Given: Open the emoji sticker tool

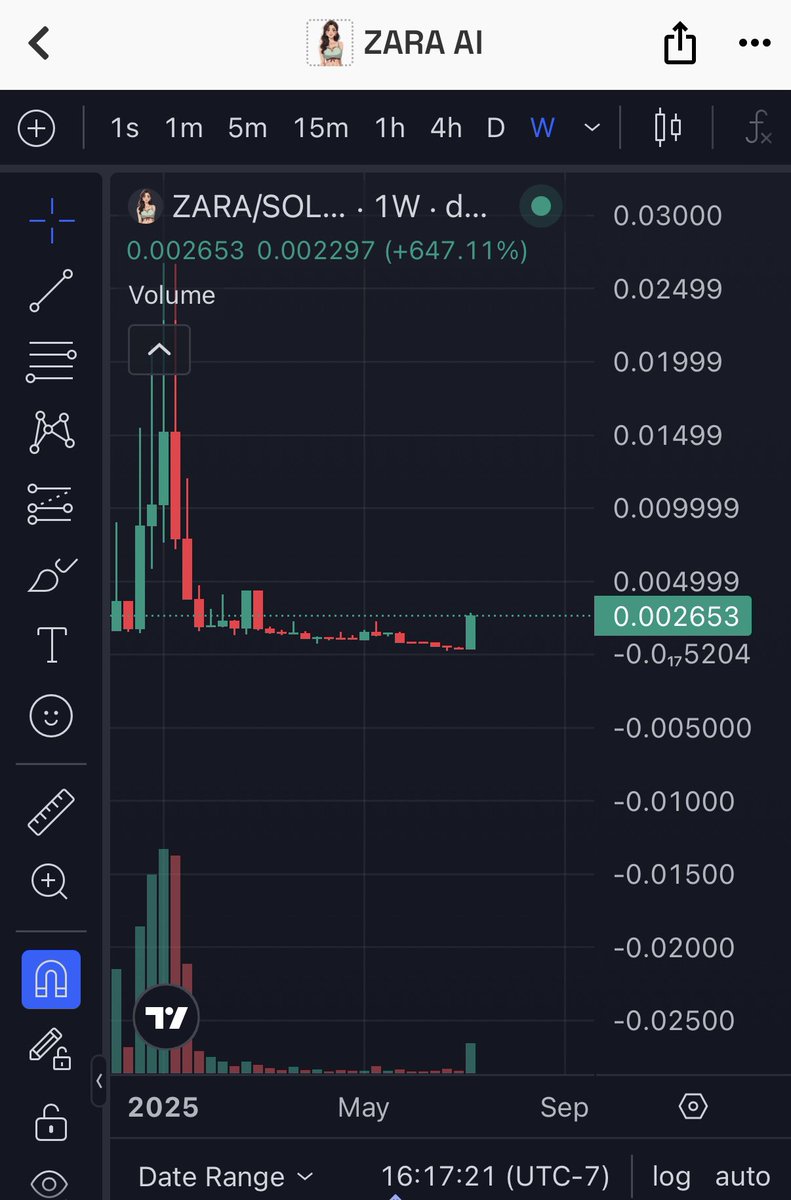Looking at the screenshot, I should 51,716.
